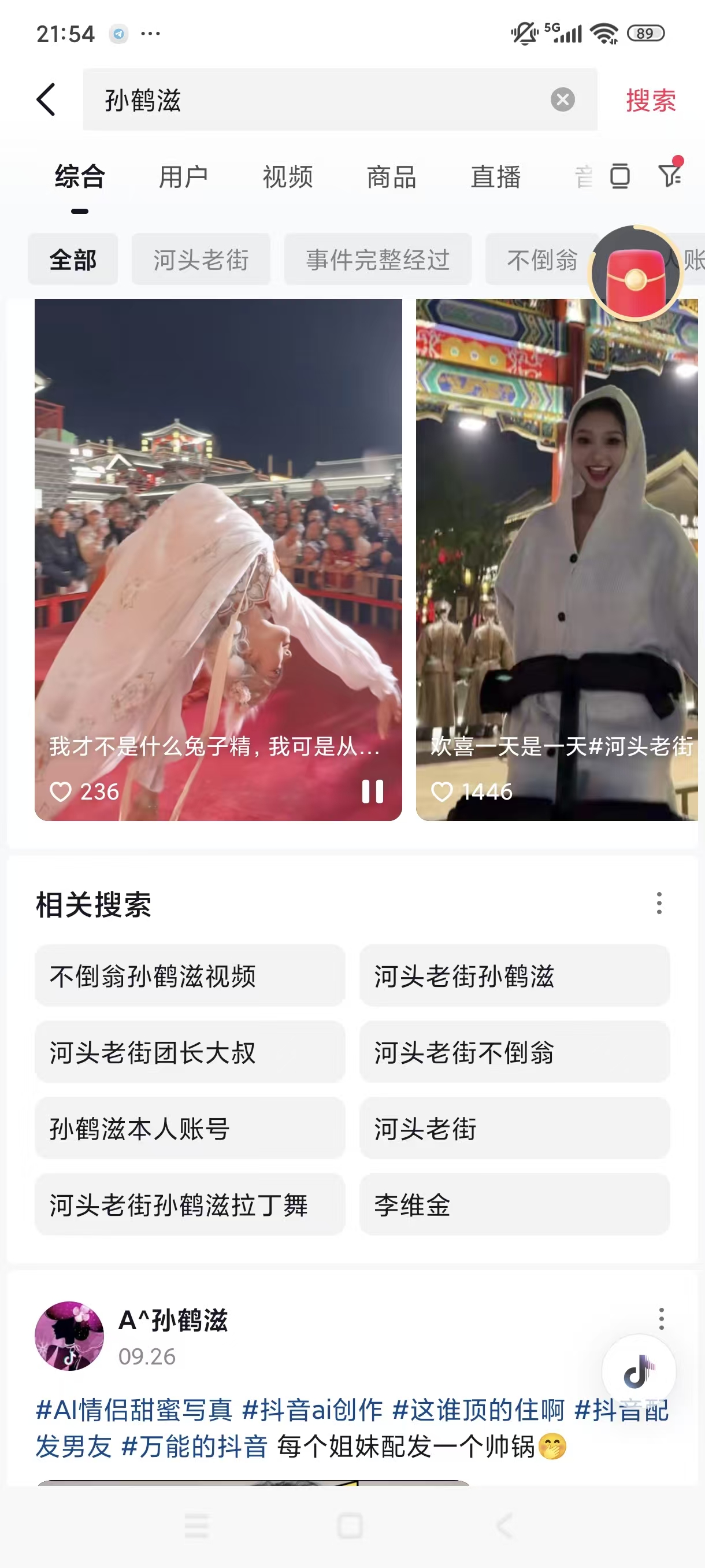The height and width of the screenshot is (1568, 705).
Task: Search for 李维金
Action: [x=514, y=1204]
